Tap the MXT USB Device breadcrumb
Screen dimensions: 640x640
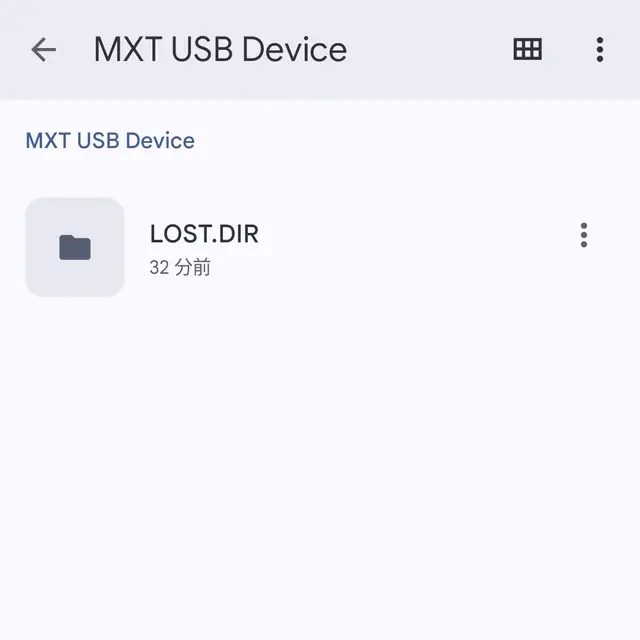tap(110, 140)
